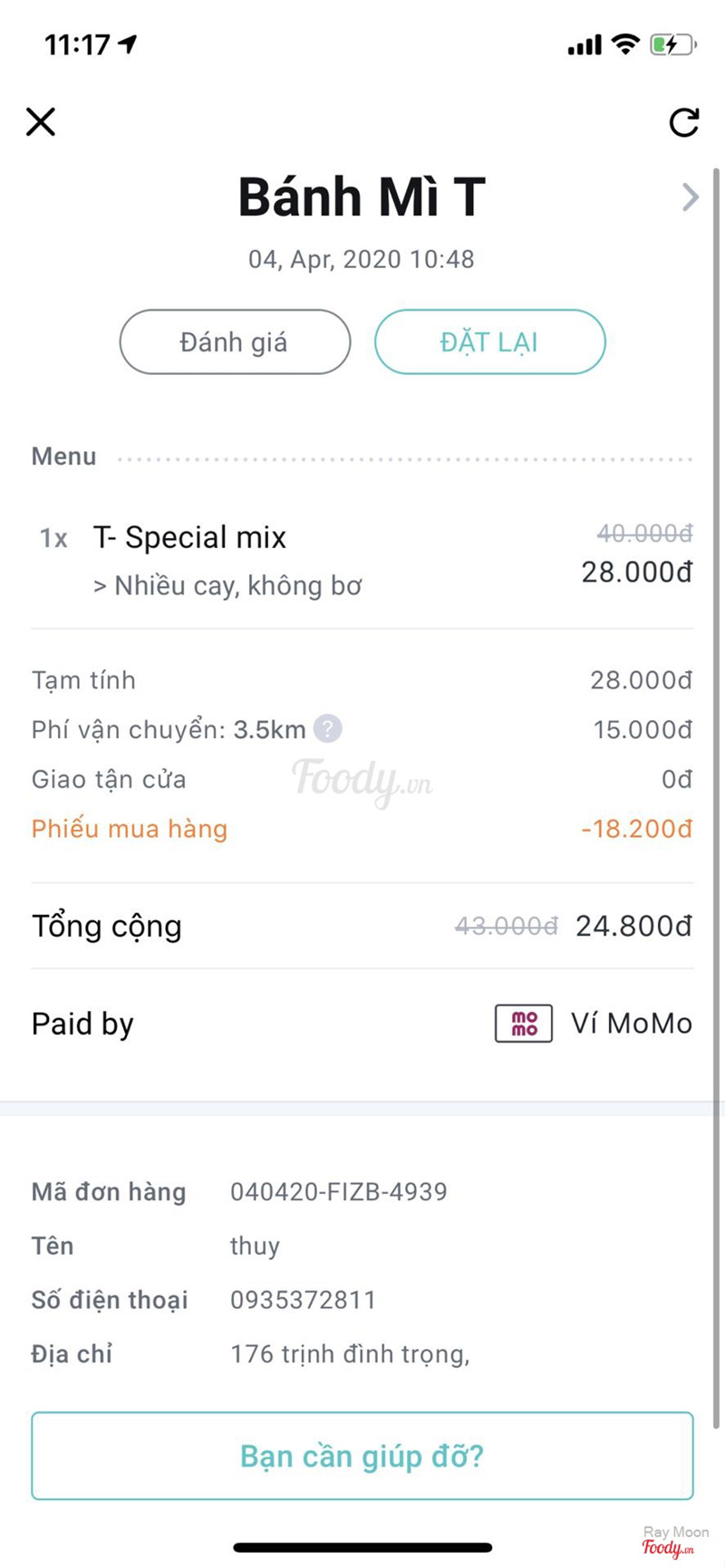The width and height of the screenshot is (725, 1568).
Task: Tap the Đánh giá review button
Action: pos(235,342)
